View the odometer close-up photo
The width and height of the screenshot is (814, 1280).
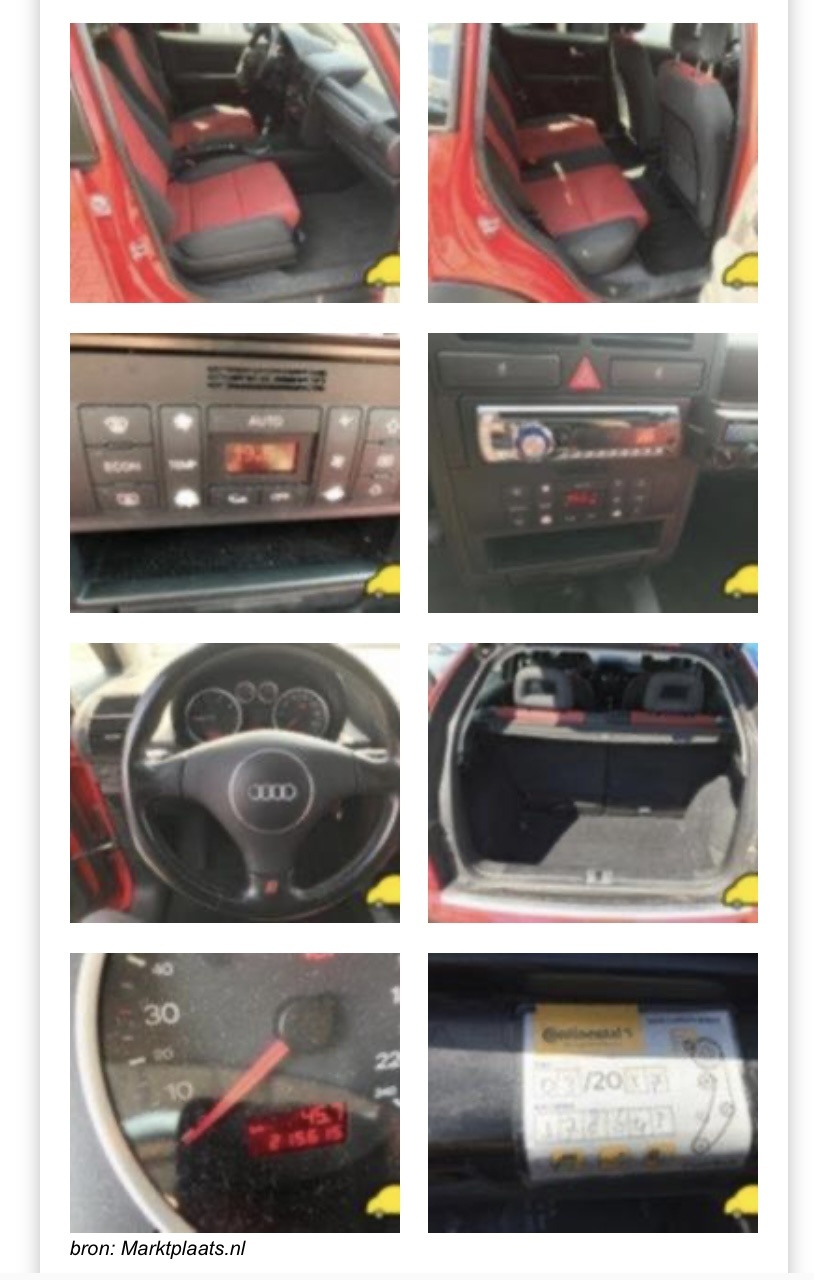click(x=234, y=1092)
